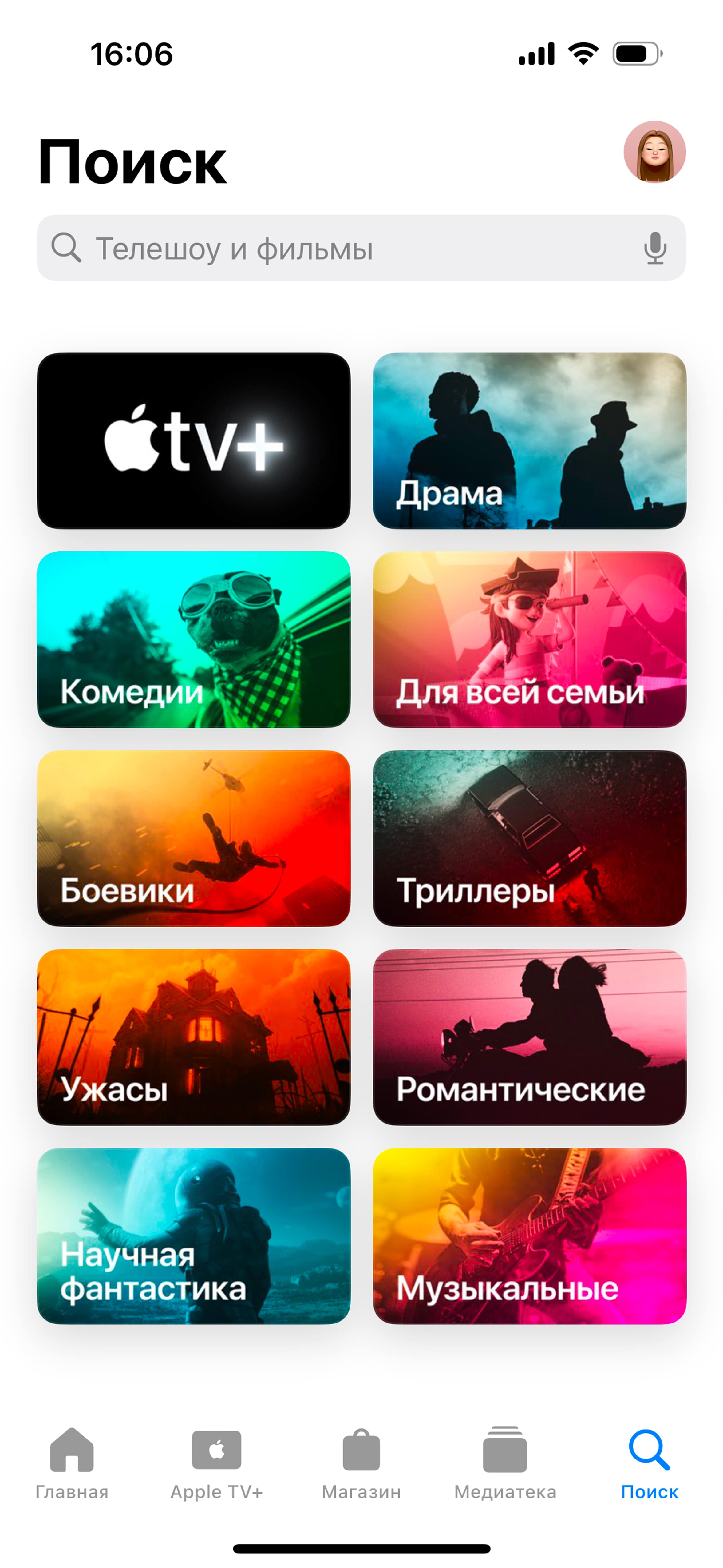Switch to the Главная tab
Screen dimensions: 723x1568
(x=72, y=1463)
